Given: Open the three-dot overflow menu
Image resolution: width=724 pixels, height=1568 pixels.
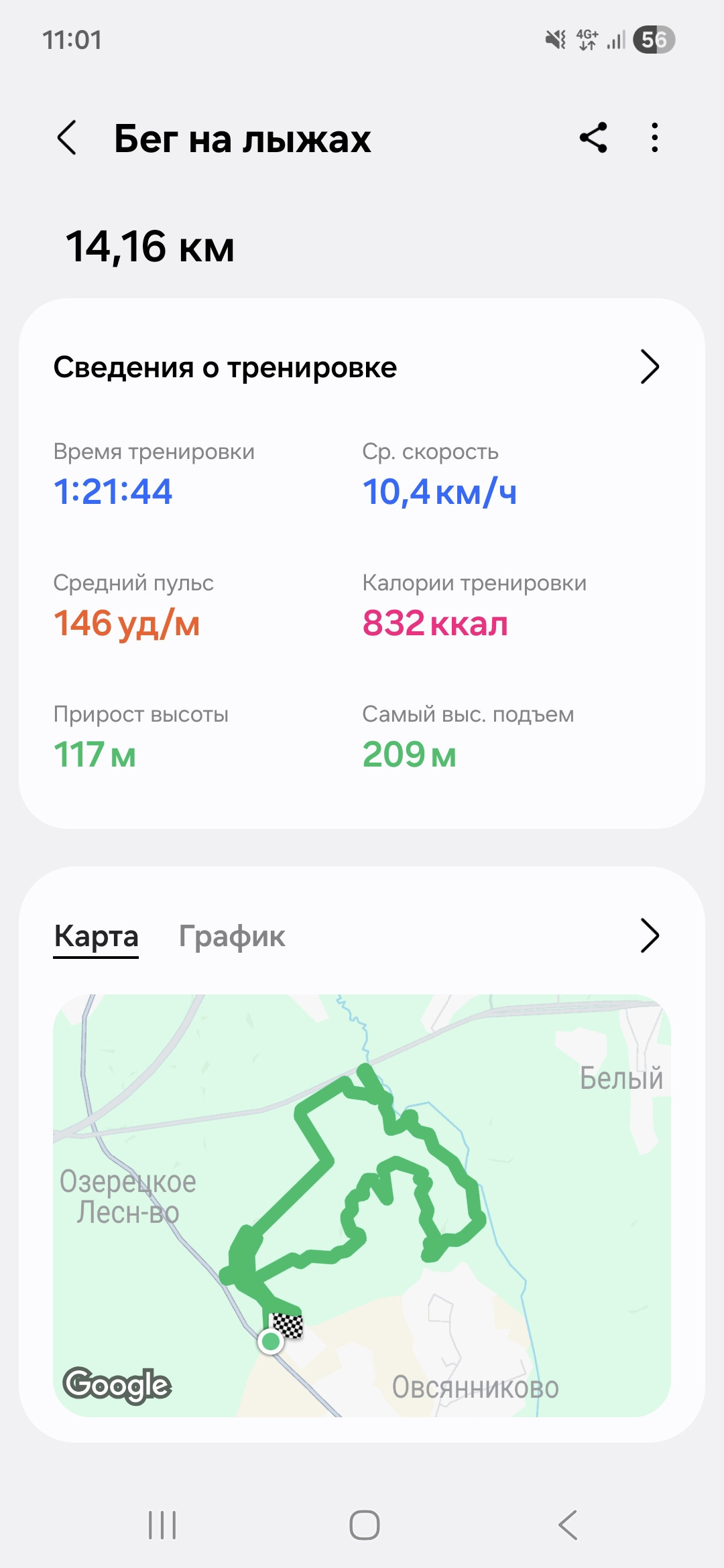Looking at the screenshot, I should coord(655,138).
